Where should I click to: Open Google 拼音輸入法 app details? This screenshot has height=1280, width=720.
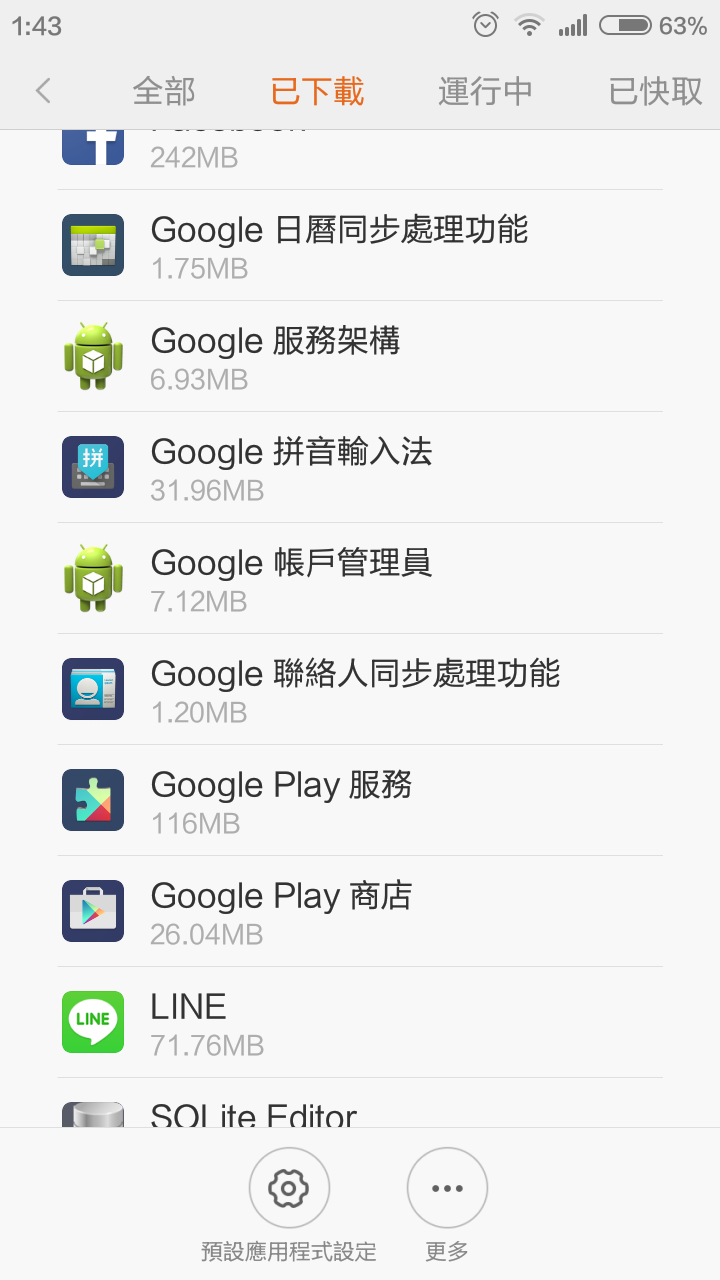(360, 467)
